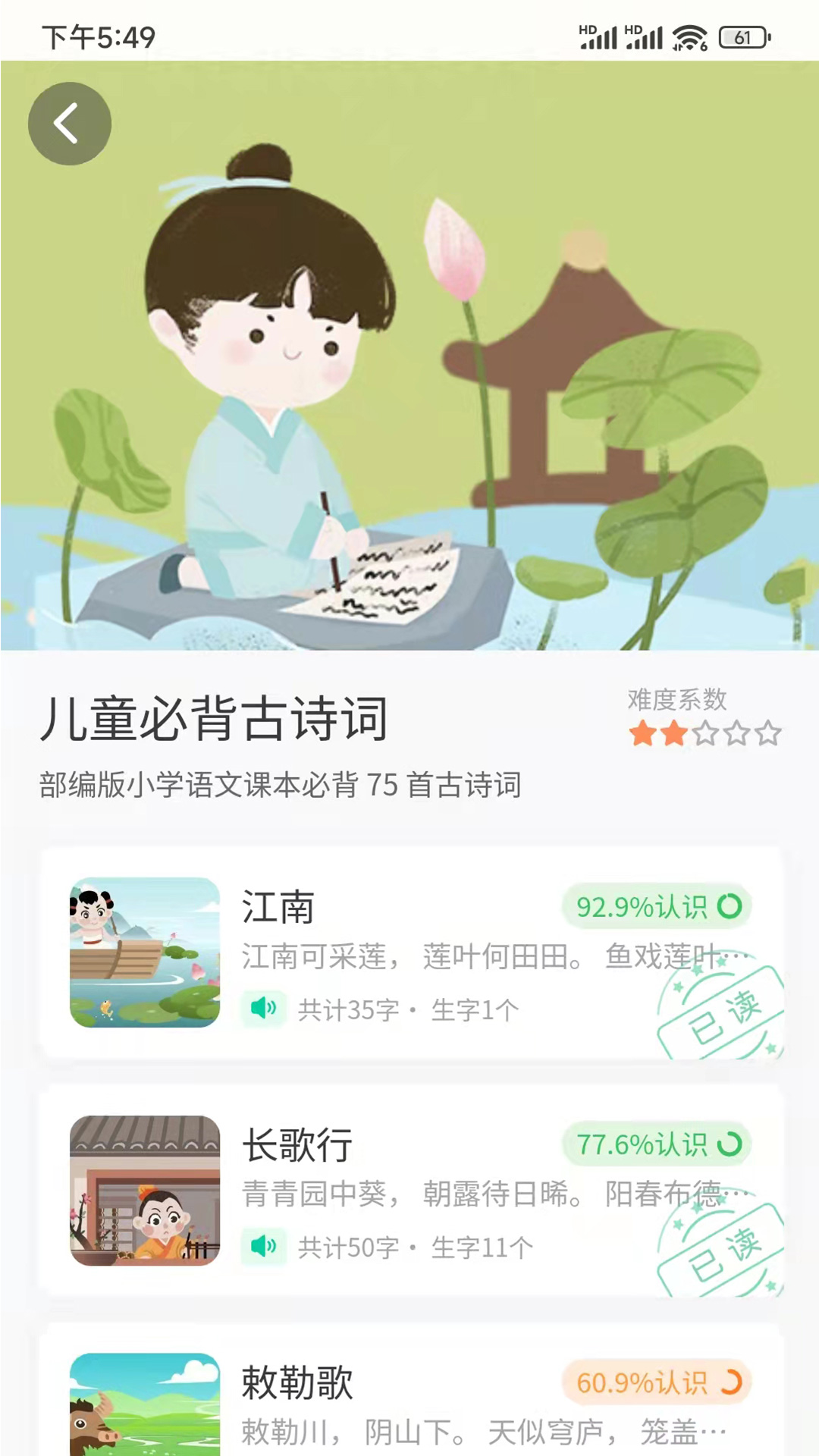
Task: Play audio pronunciation for 长歌行 poem
Action: [x=262, y=1244]
